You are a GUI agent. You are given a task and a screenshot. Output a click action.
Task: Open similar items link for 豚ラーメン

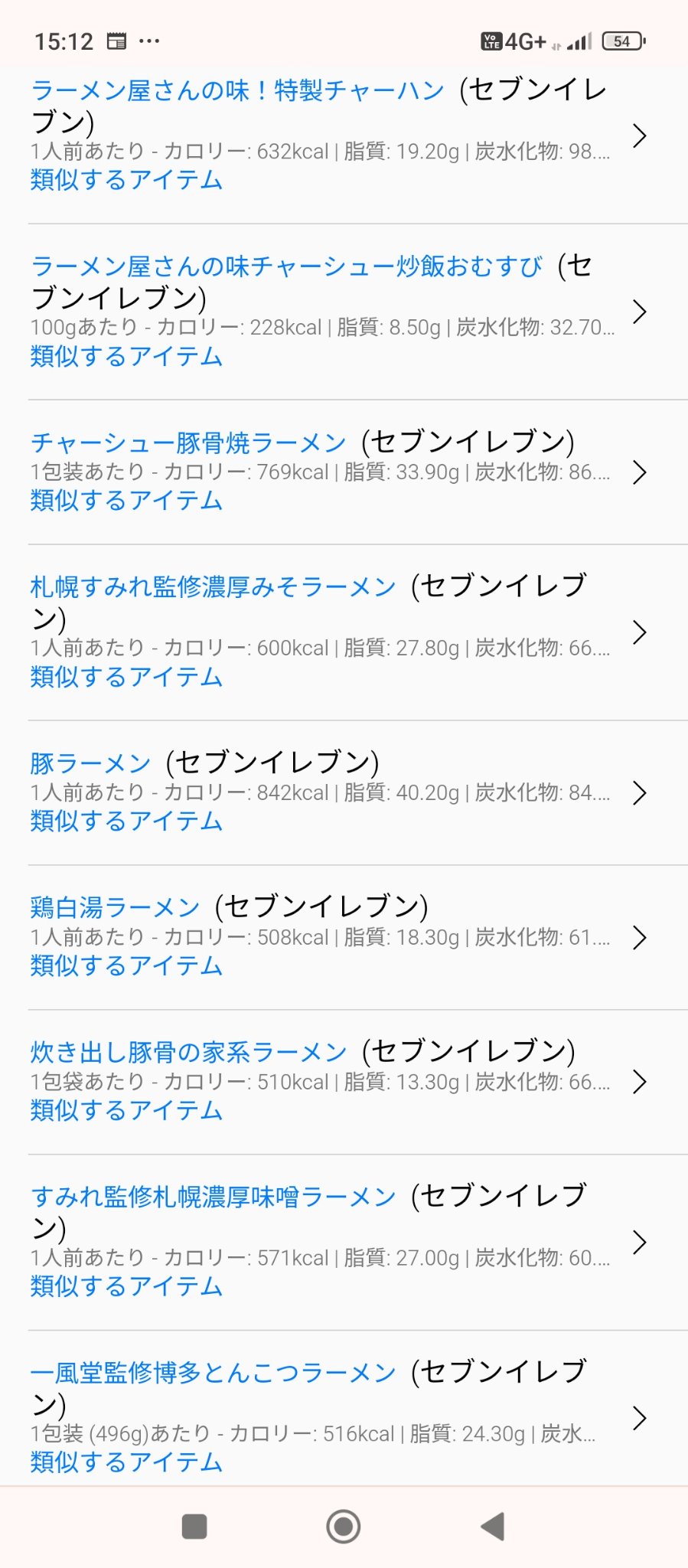click(126, 822)
